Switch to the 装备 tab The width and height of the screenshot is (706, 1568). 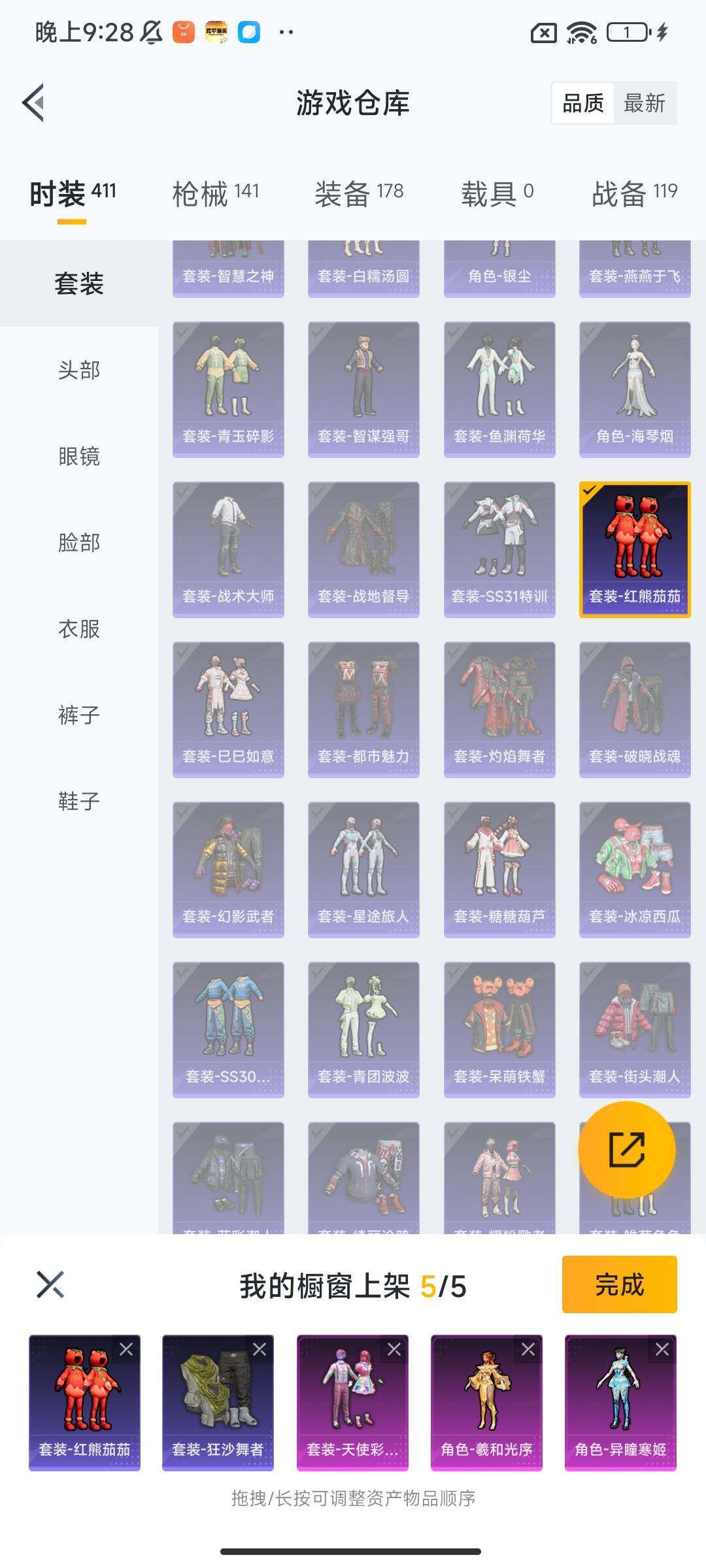pyautogui.click(x=359, y=193)
